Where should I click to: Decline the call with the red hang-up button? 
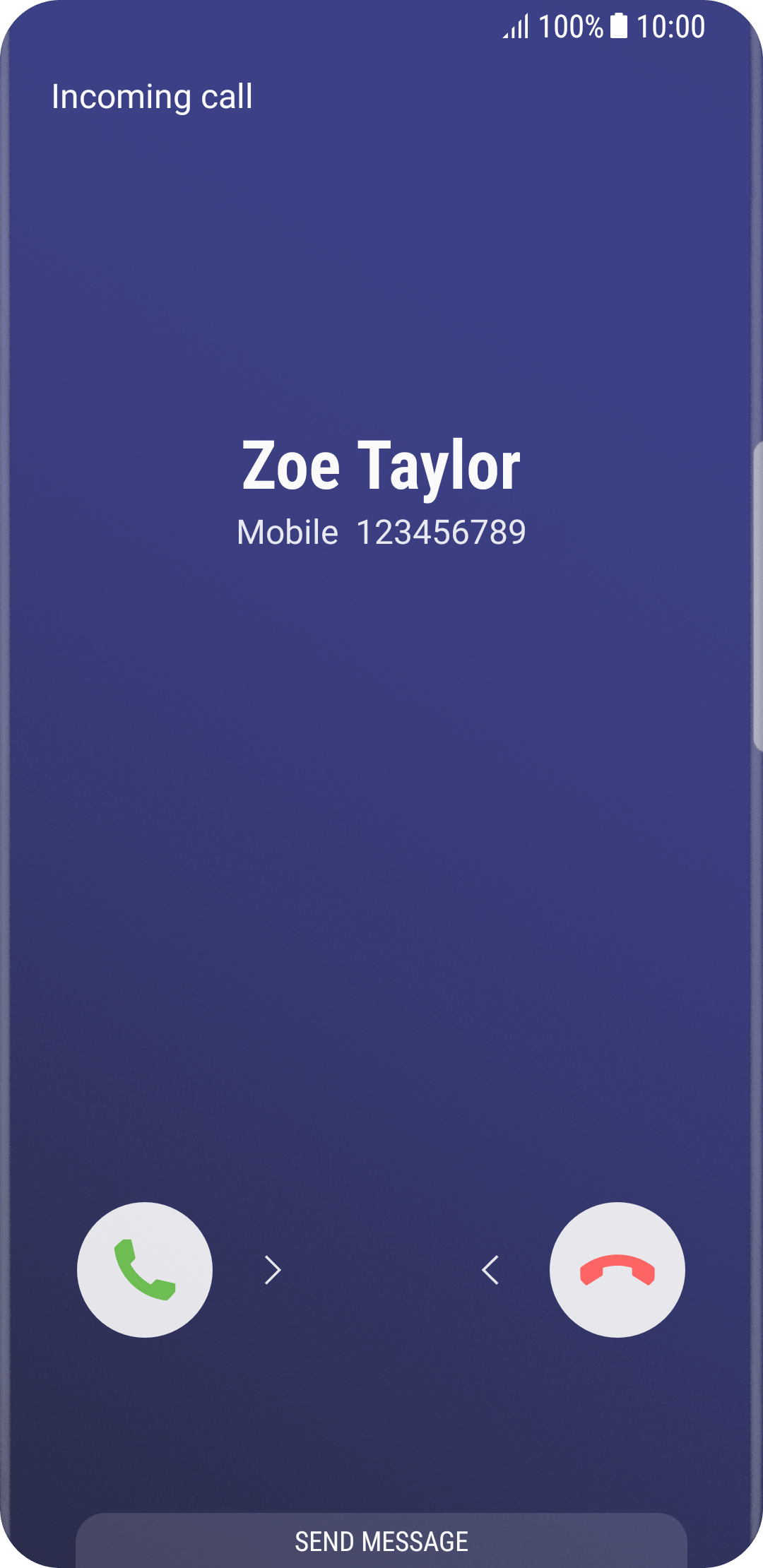(617, 1269)
